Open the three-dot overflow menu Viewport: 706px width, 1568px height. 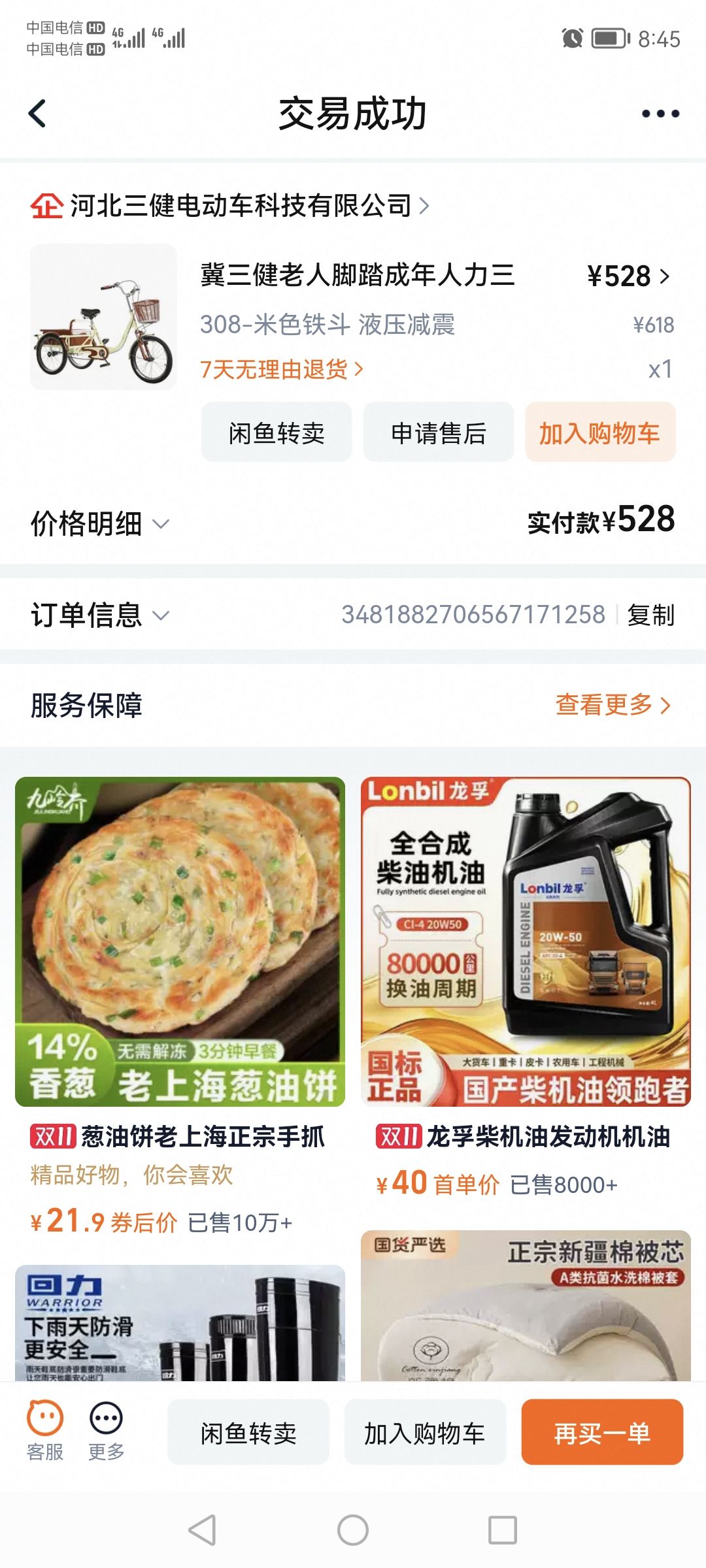click(x=660, y=114)
